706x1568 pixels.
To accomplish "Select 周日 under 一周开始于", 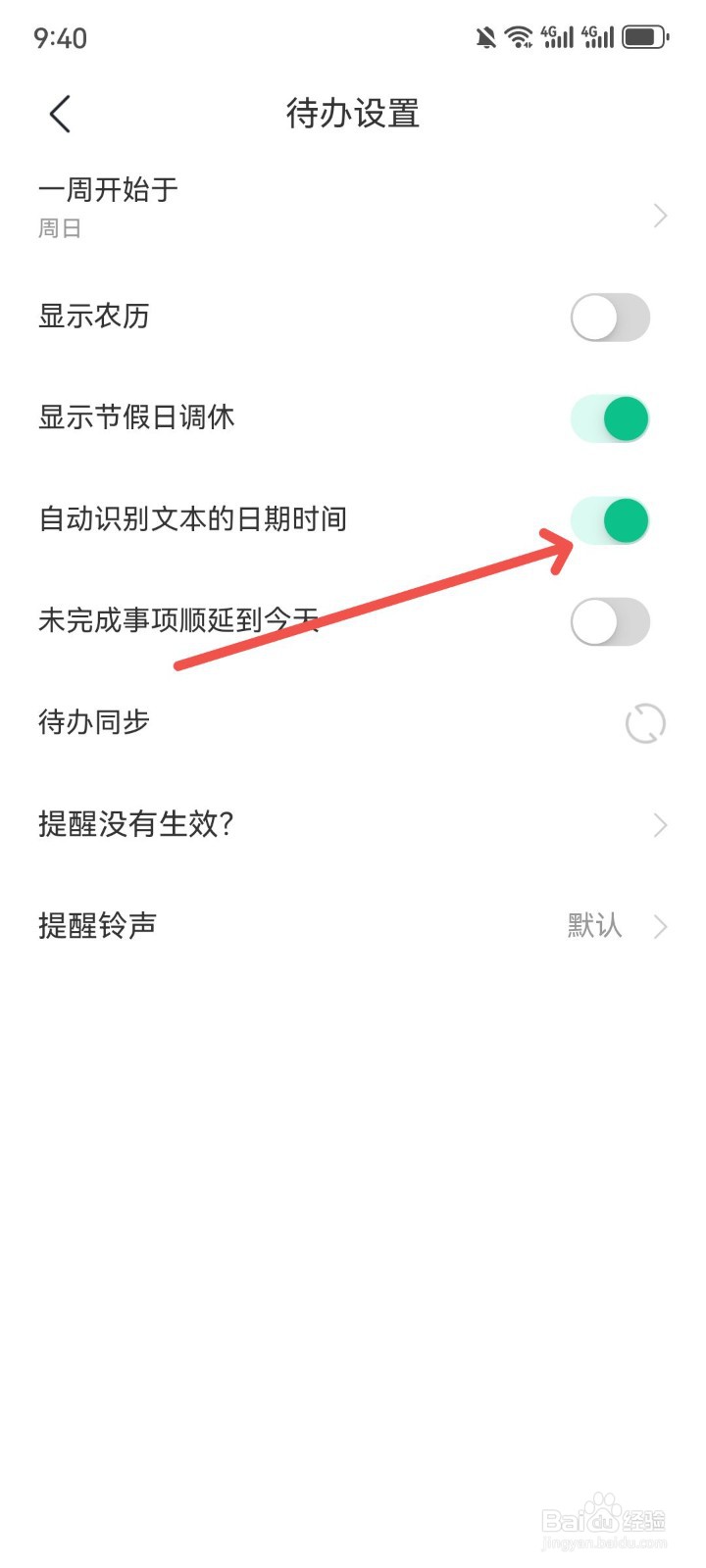I will click(x=61, y=227).
